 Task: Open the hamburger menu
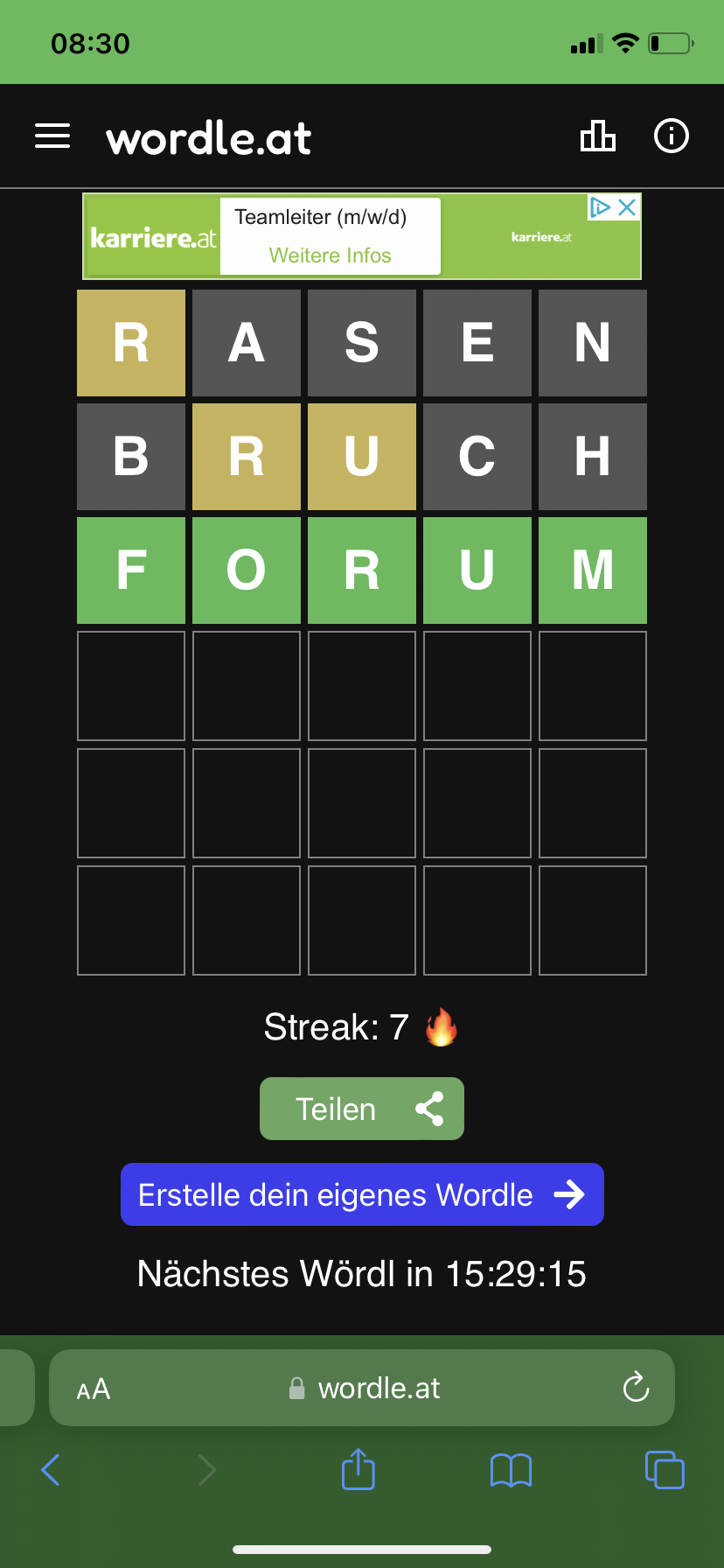[x=52, y=136]
